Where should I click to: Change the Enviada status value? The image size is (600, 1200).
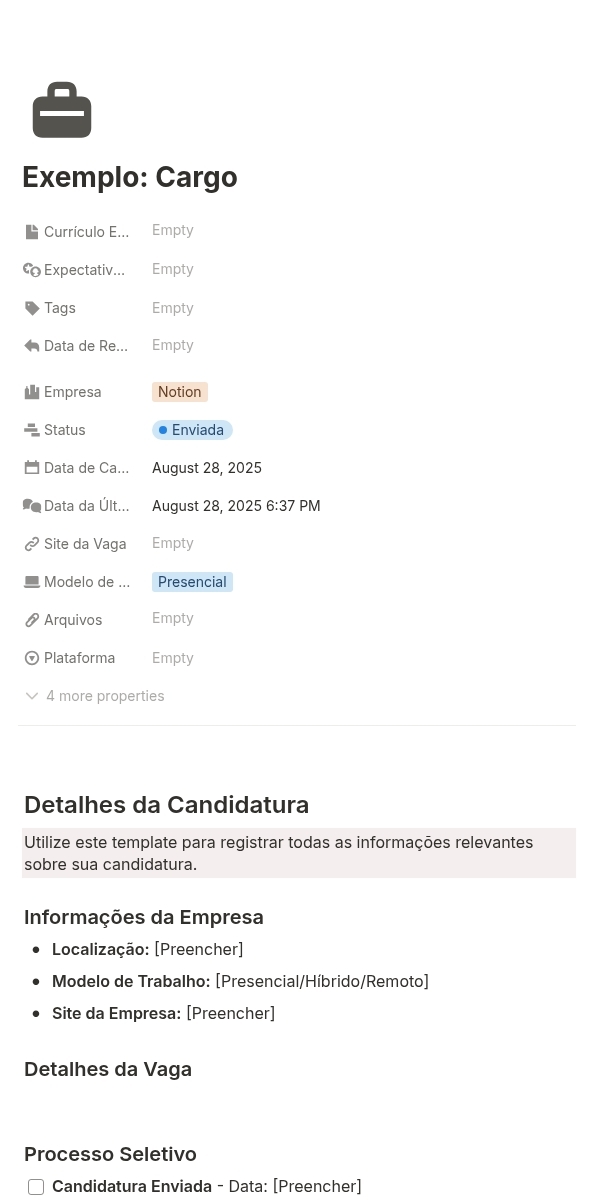192,430
